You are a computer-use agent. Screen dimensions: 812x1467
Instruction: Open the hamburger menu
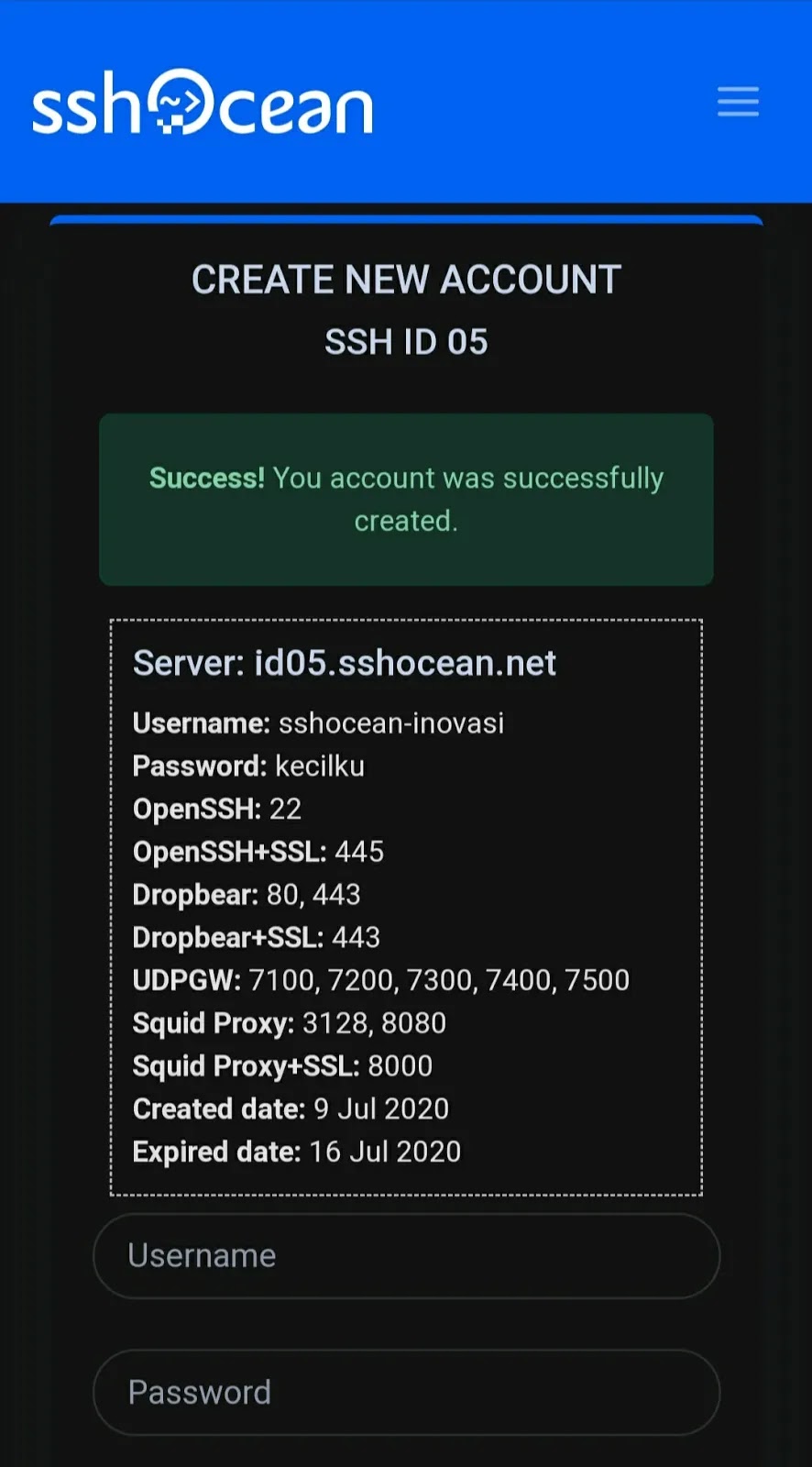click(738, 102)
